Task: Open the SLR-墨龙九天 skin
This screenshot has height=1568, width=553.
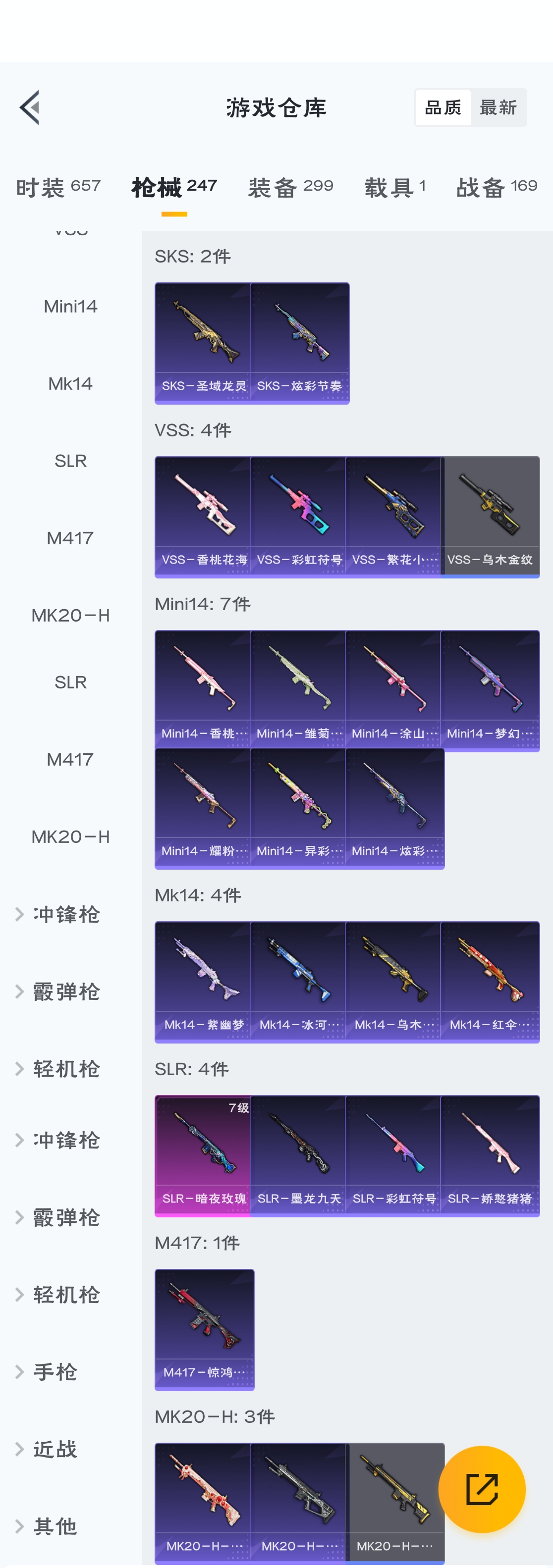Action: tap(298, 1155)
